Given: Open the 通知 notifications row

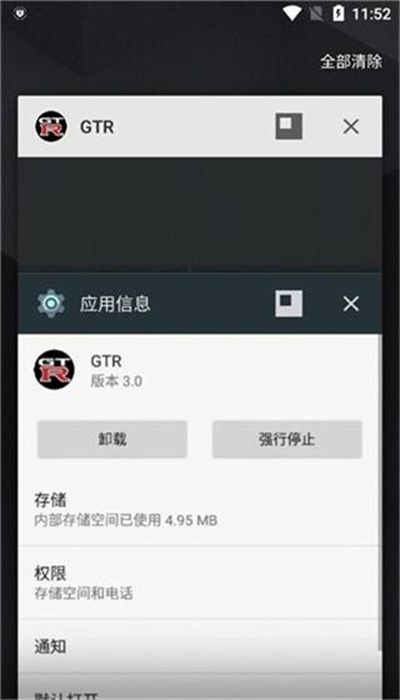Looking at the screenshot, I should click(x=200, y=646).
